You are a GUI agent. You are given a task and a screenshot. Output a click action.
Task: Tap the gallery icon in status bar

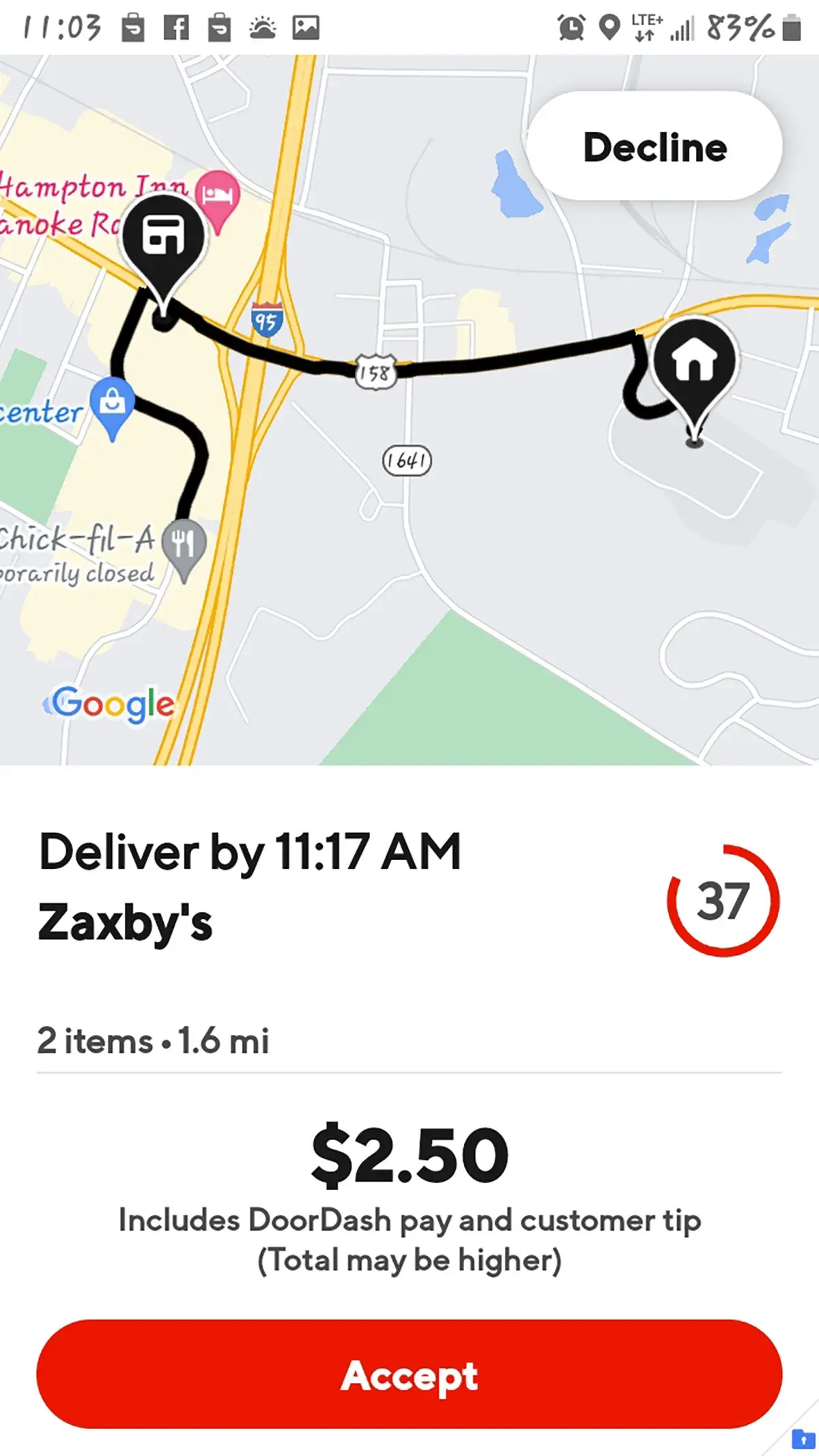[x=305, y=26]
